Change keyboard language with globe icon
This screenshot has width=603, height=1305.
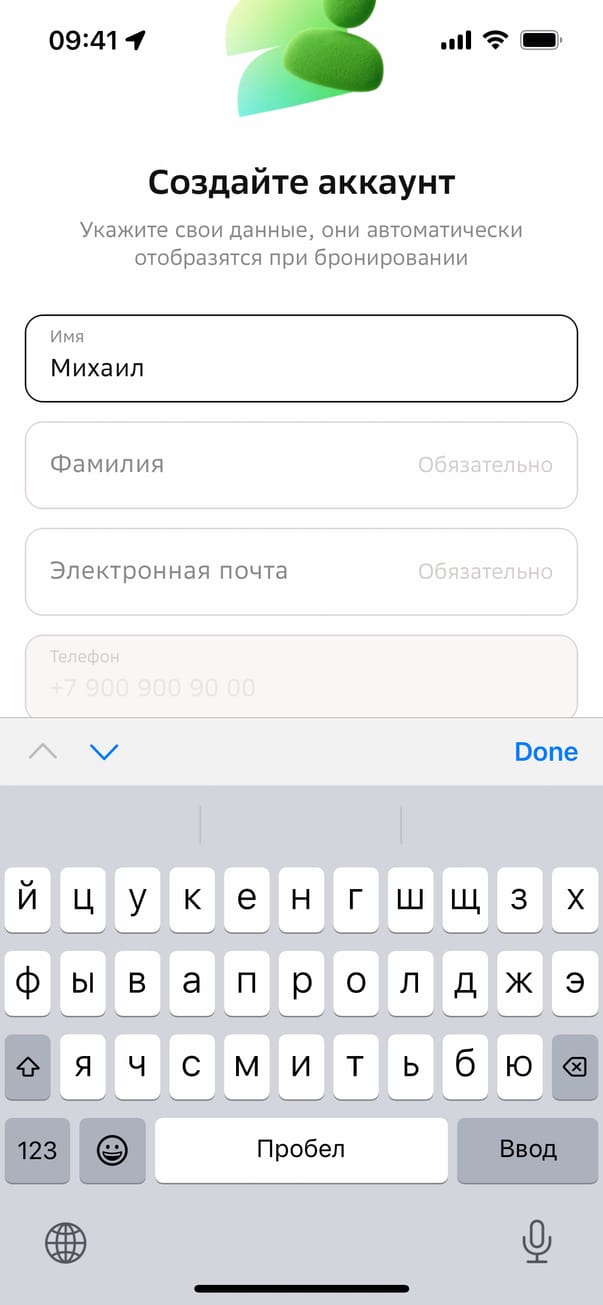66,1243
